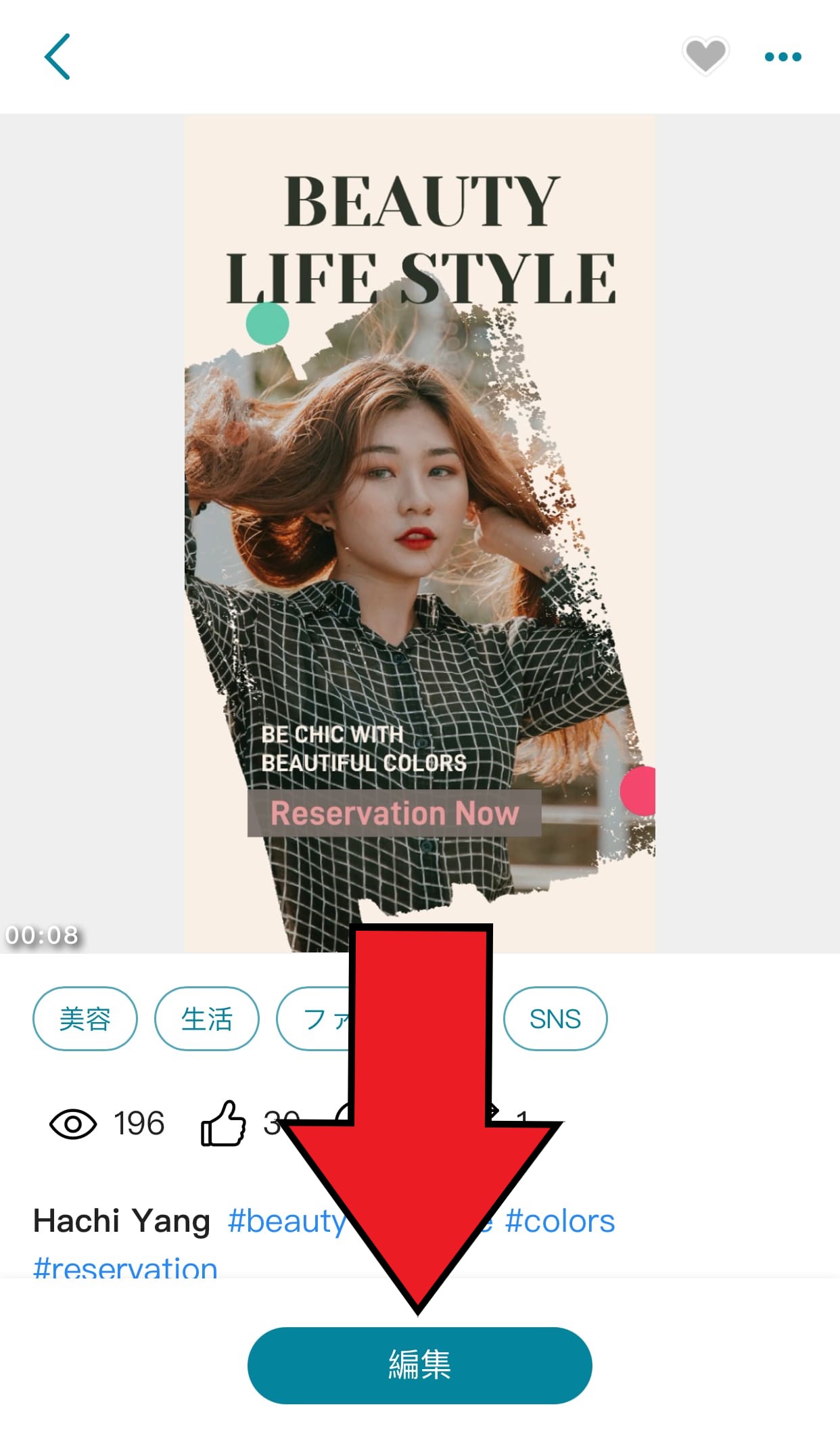Go back using the arrow
Image resolution: width=840 pixels, height=1453 pixels.
[x=57, y=57]
